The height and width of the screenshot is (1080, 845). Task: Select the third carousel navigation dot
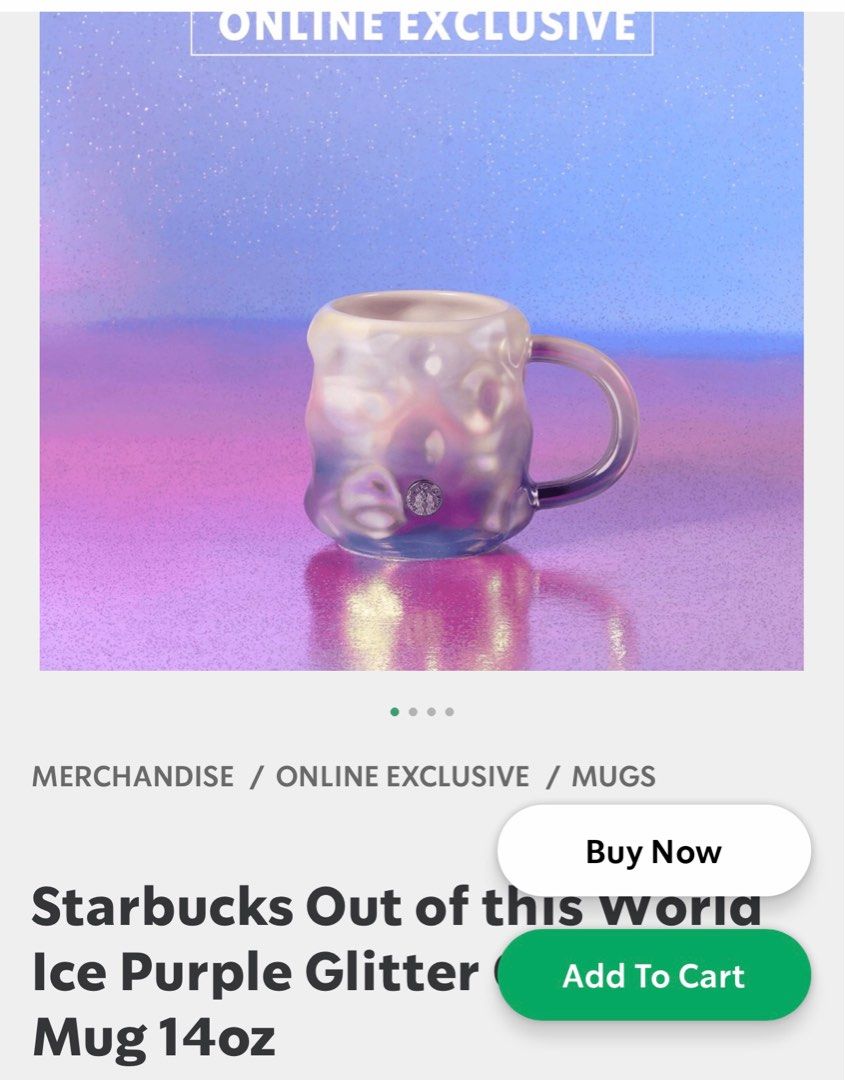coord(431,711)
